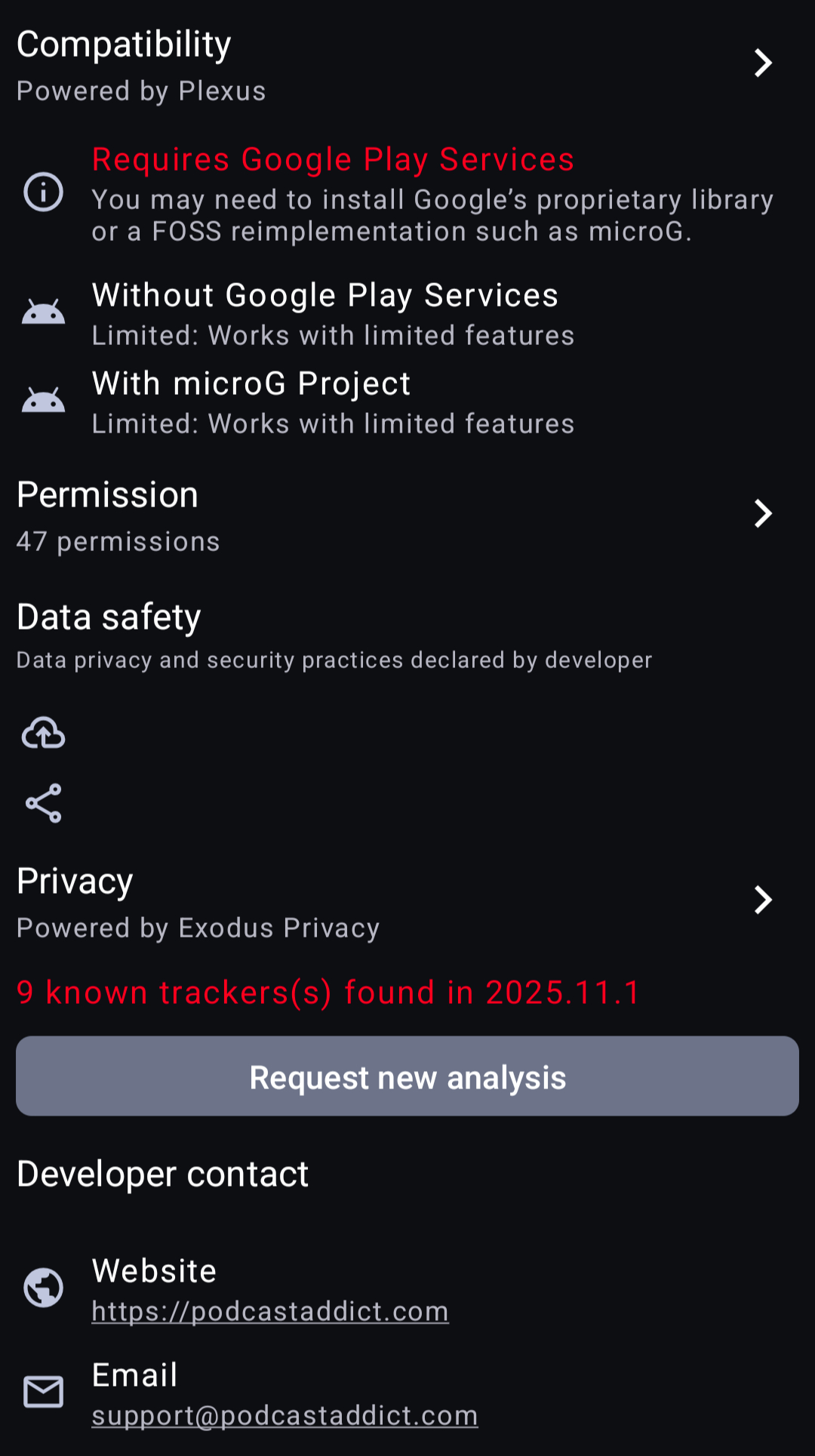Email support@podcastaddict.com
Viewport: 815px width, 1456px height.
click(x=284, y=1416)
